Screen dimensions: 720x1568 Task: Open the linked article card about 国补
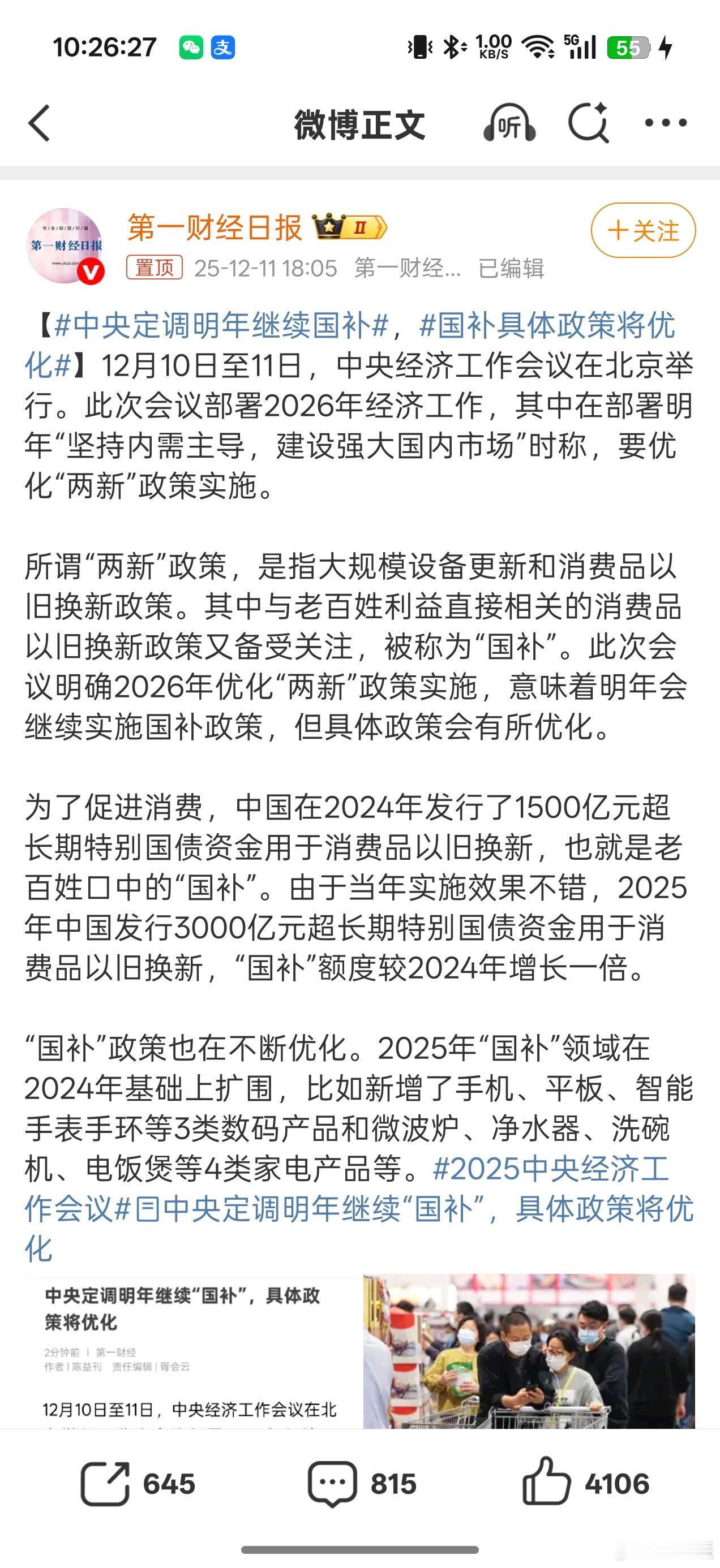(360, 1351)
